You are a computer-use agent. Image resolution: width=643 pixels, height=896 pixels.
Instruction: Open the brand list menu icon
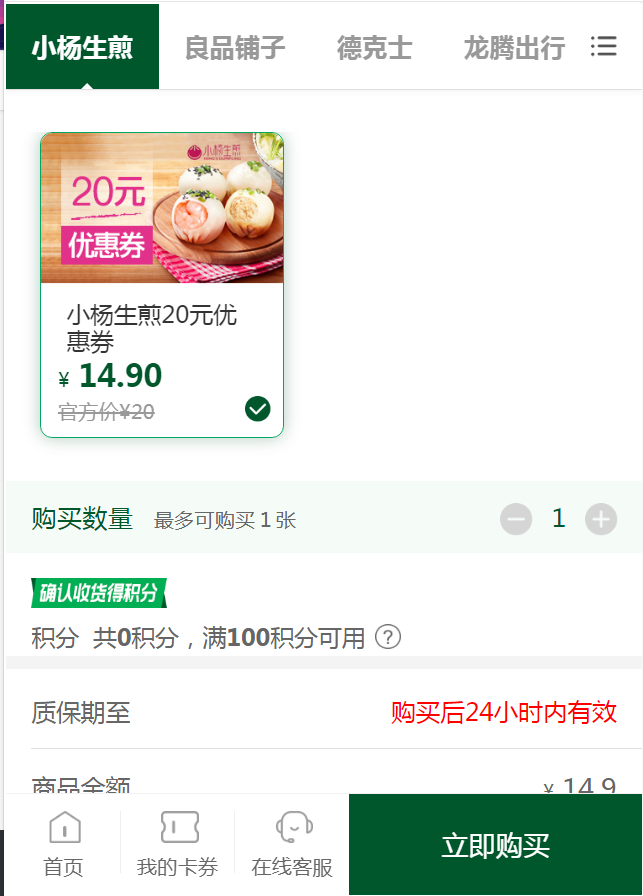click(604, 46)
